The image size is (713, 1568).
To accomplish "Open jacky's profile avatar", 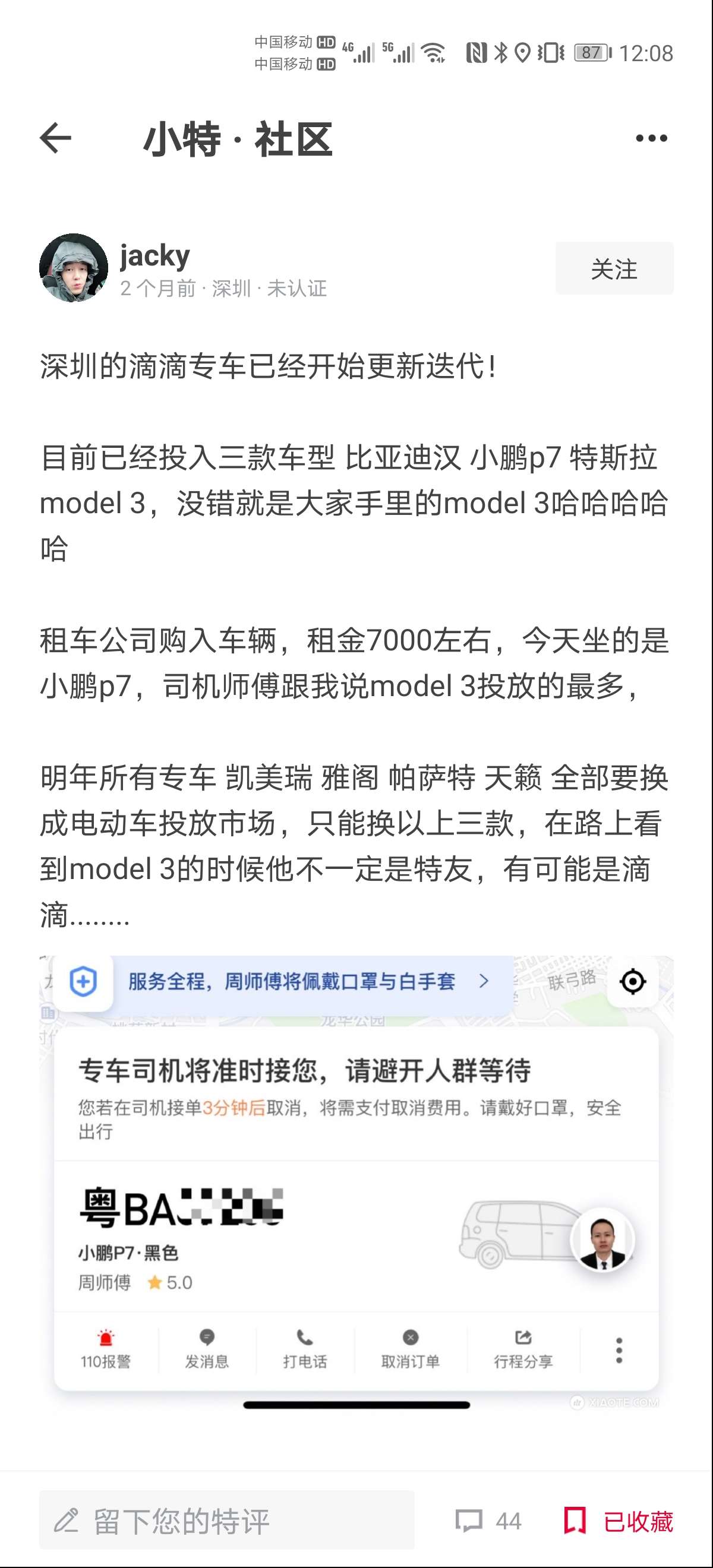I will coord(74,268).
